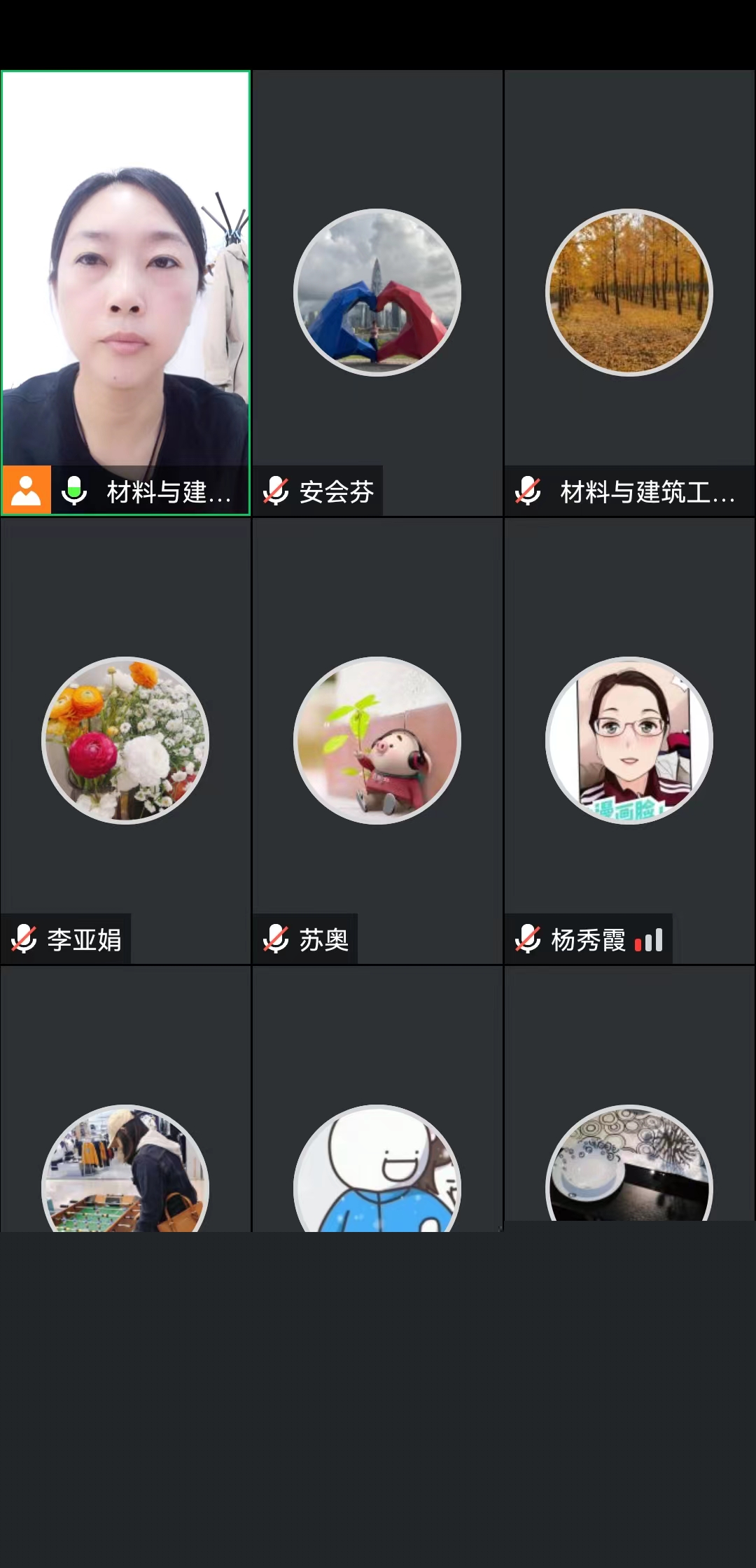This screenshot has height=1568, width=756.
Task: Select the muted 材料与建筑工… tile with the autumn forest avatar
Action: click(x=629, y=293)
